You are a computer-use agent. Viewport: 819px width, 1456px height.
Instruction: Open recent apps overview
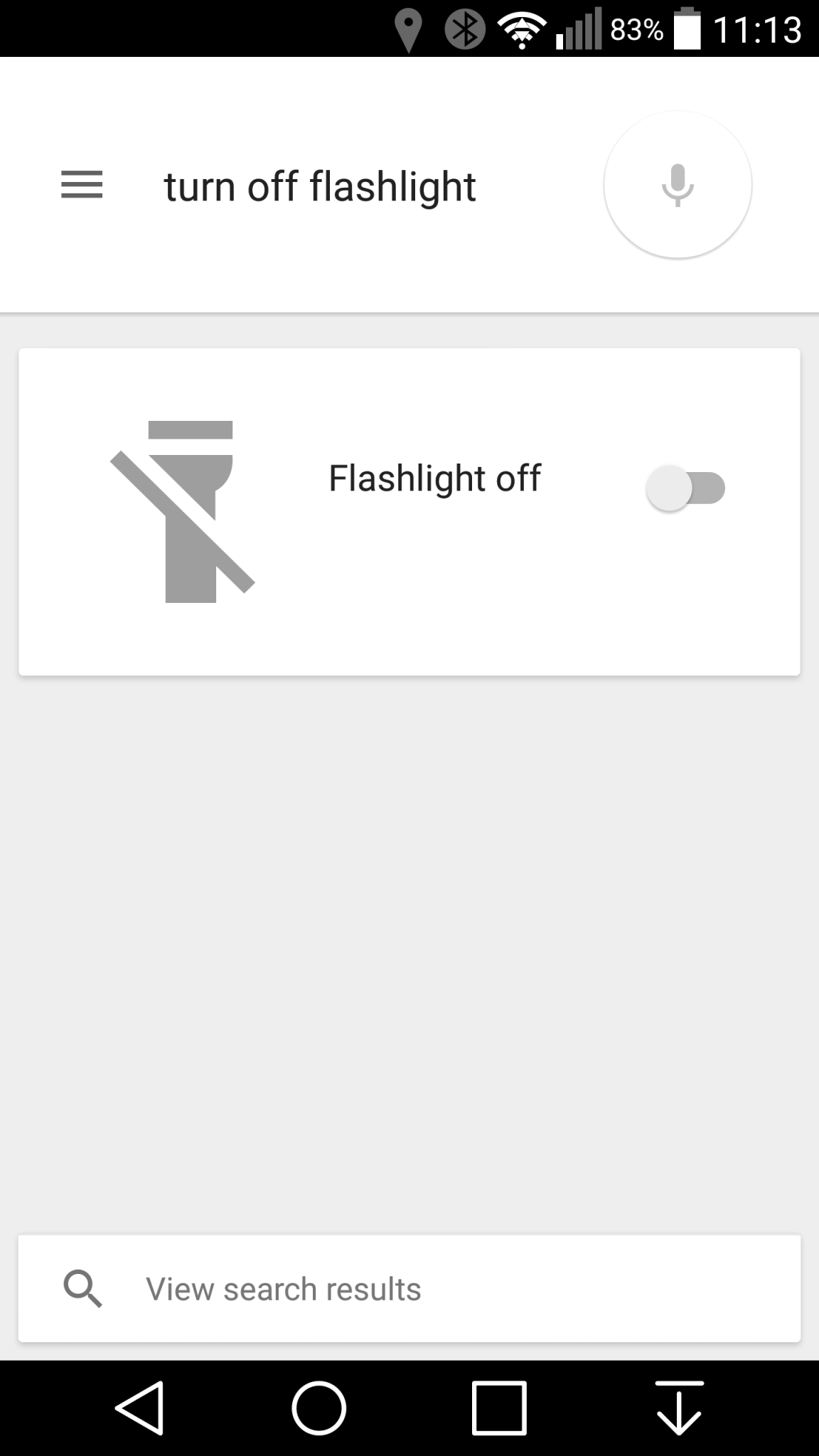coord(499,1408)
